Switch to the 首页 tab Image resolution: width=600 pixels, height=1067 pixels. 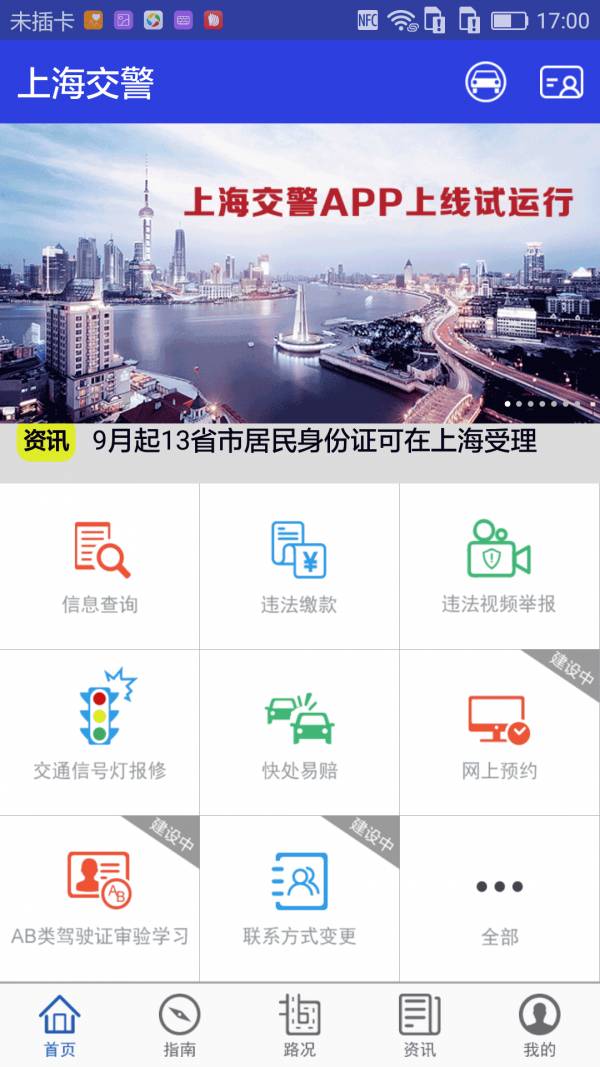tap(60, 1026)
